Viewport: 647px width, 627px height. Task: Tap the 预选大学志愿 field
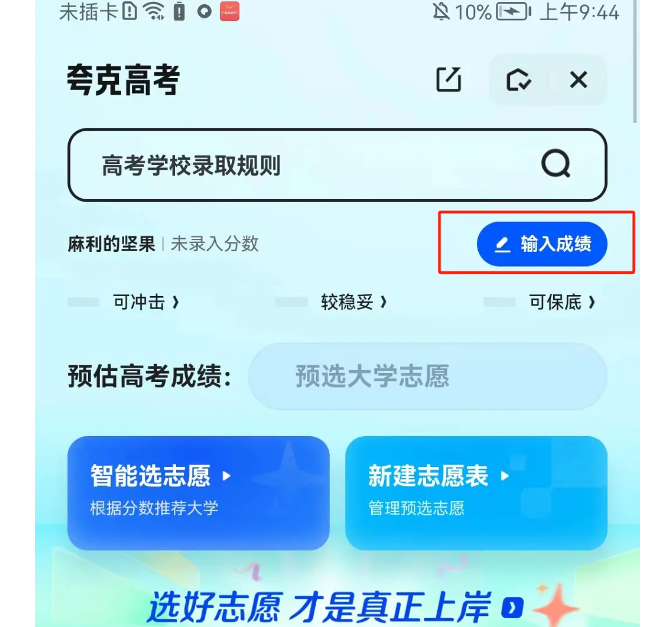click(427, 377)
